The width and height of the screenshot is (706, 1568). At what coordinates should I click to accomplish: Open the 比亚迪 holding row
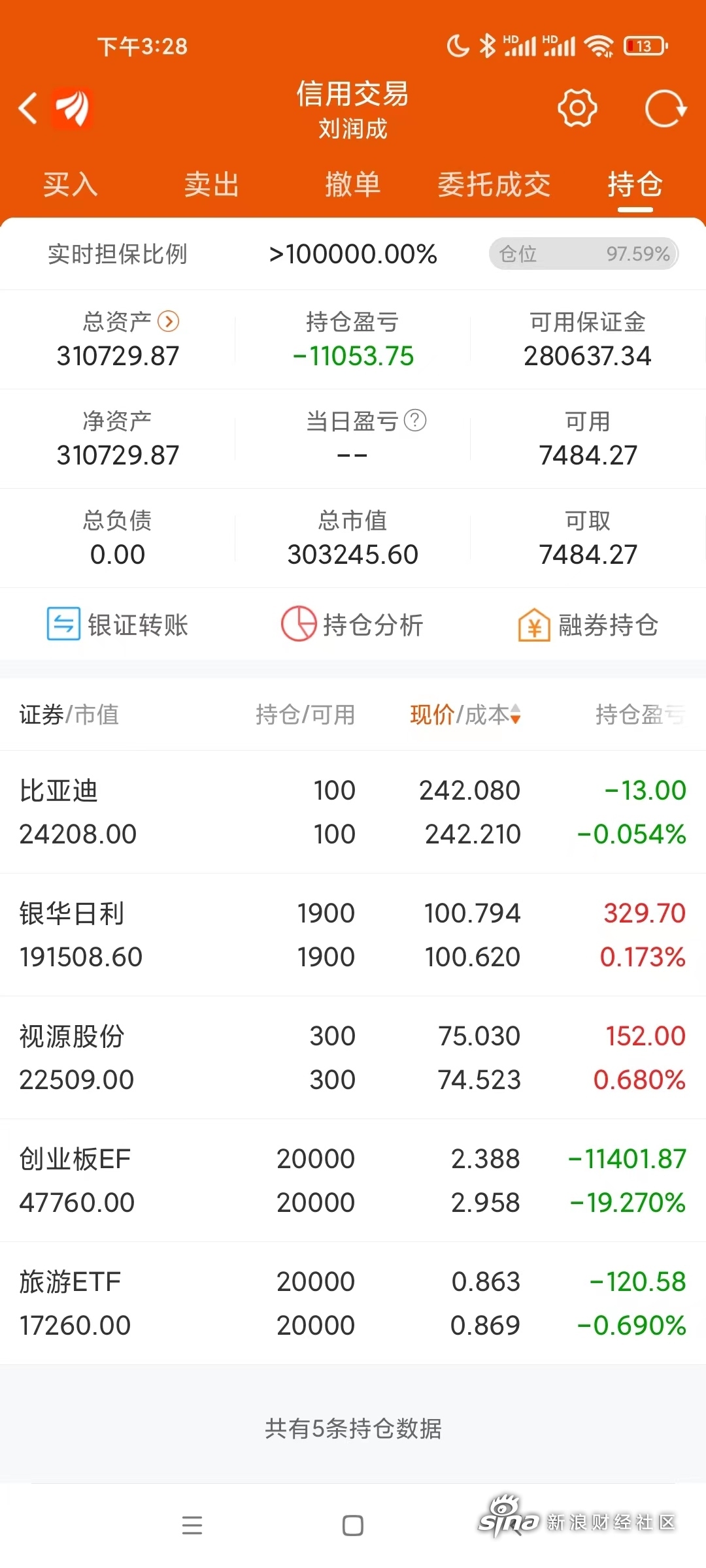tap(353, 812)
